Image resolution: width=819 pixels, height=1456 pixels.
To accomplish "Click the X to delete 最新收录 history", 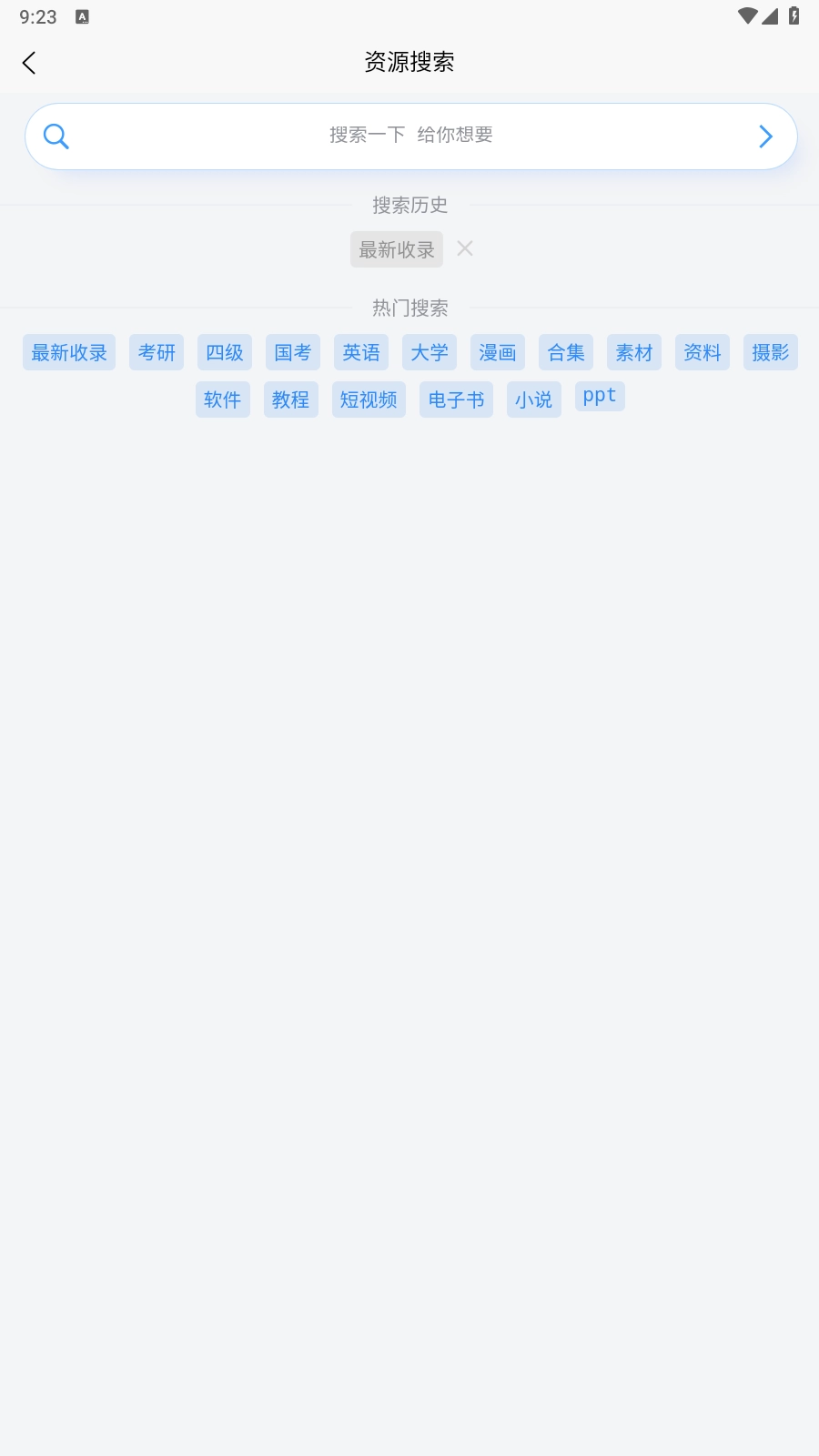I will pyautogui.click(x=466, y=248).
